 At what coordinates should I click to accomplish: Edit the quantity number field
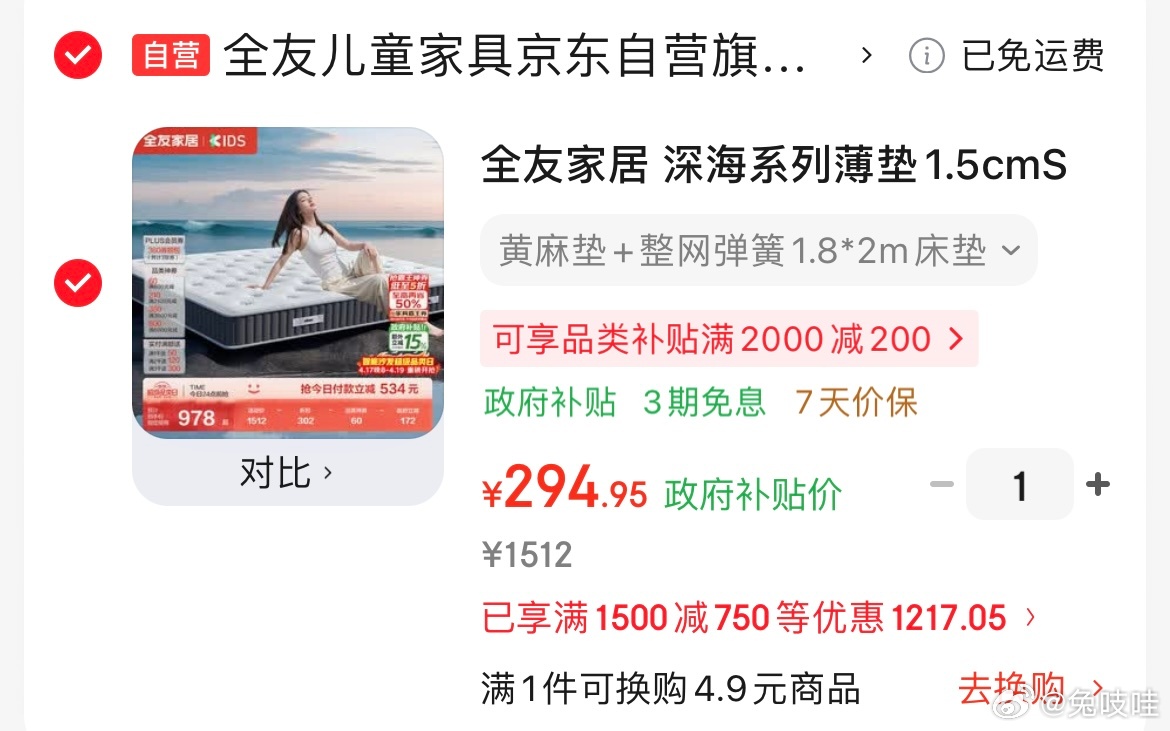click(1019, 485)
